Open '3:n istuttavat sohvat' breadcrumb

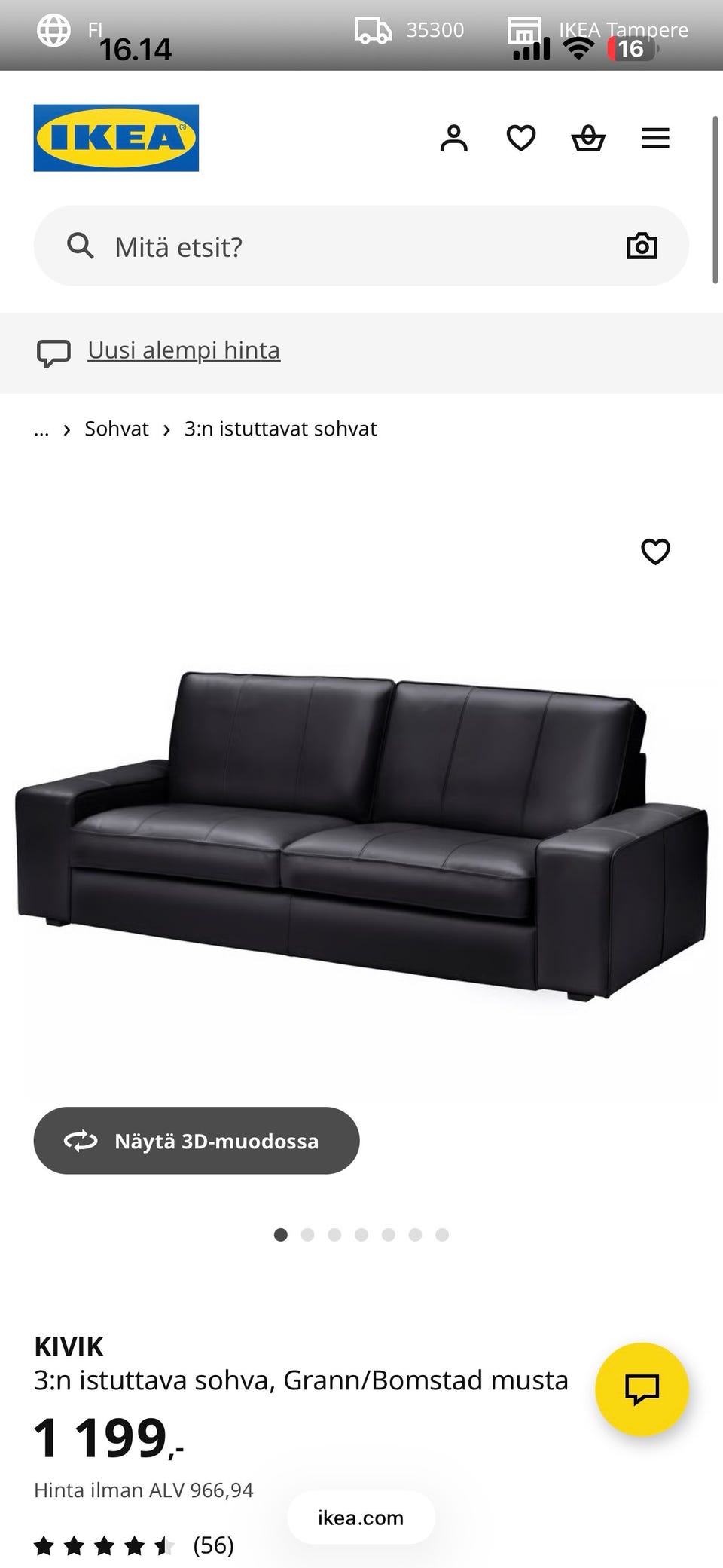pyautogui.click(x=280, y=429)
